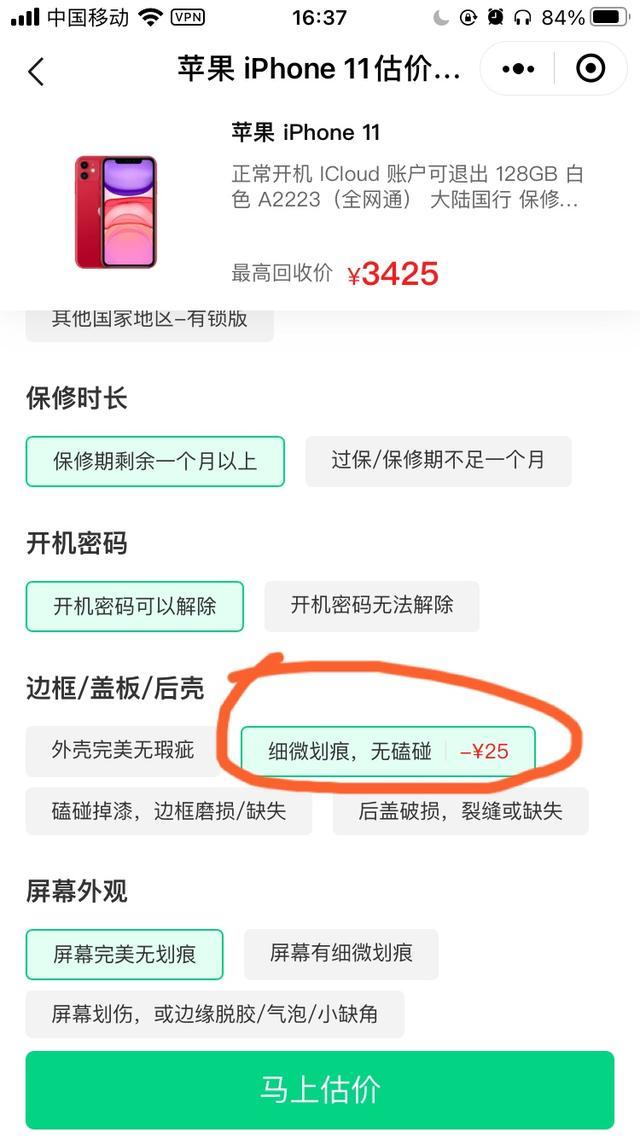Screen dimensions: 640x1138
Task: Choose 磕碰掉漆，边框磨损/缺失
Action: point(169,811)
